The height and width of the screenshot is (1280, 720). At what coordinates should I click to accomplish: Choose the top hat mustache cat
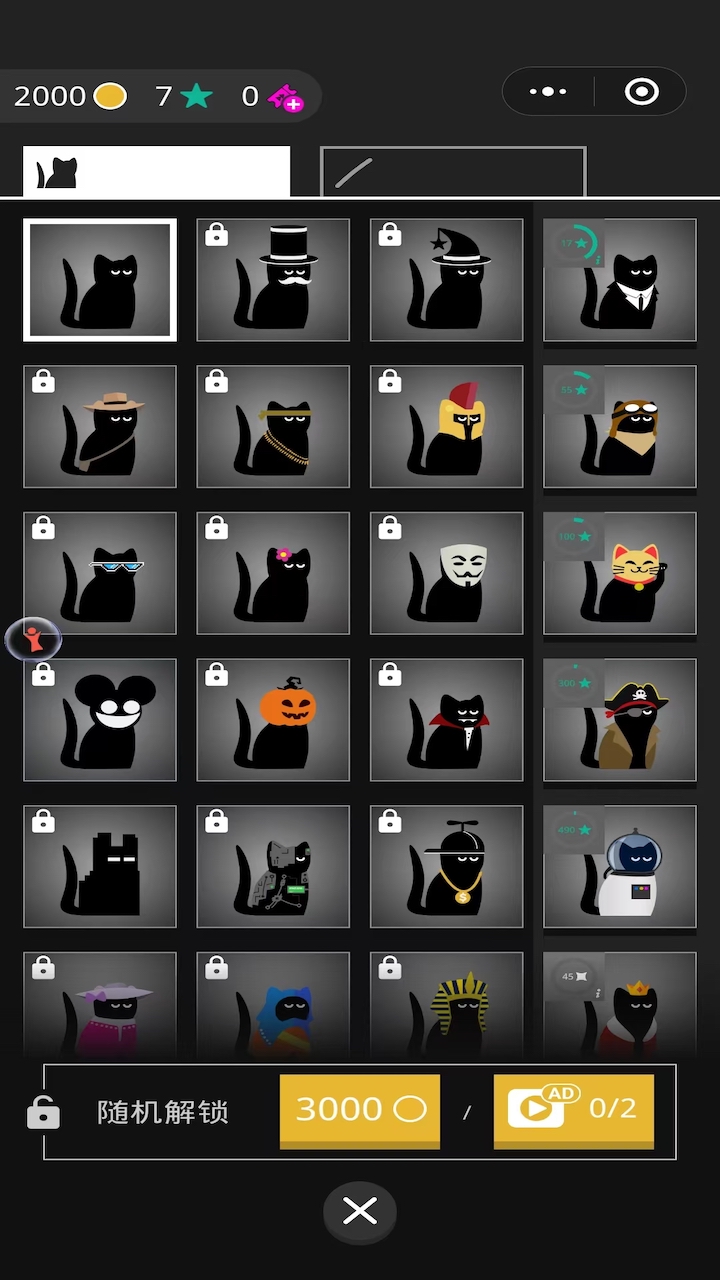[x=273, y=280]
